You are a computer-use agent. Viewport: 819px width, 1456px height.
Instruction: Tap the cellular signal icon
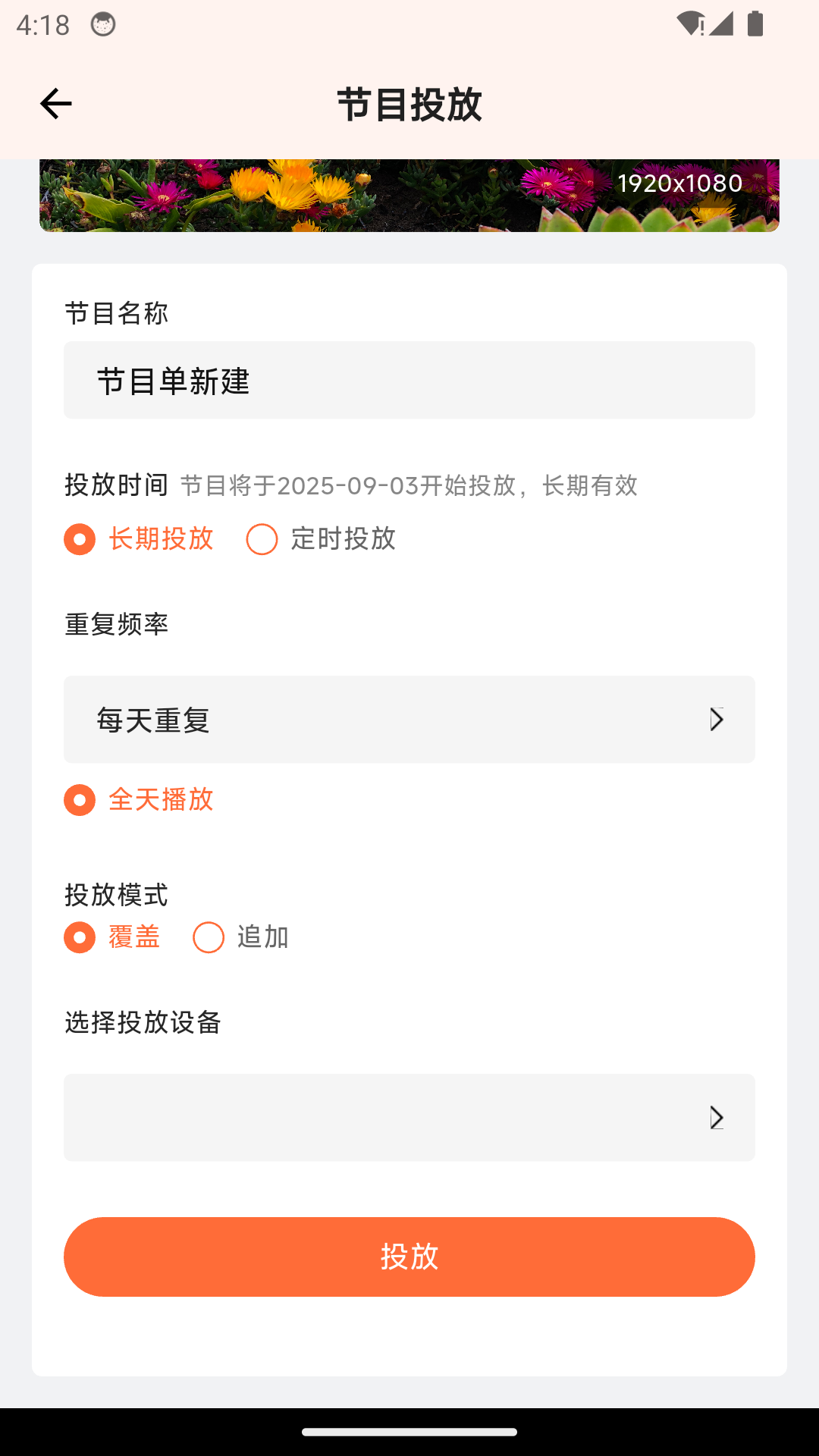coord(723,24)
